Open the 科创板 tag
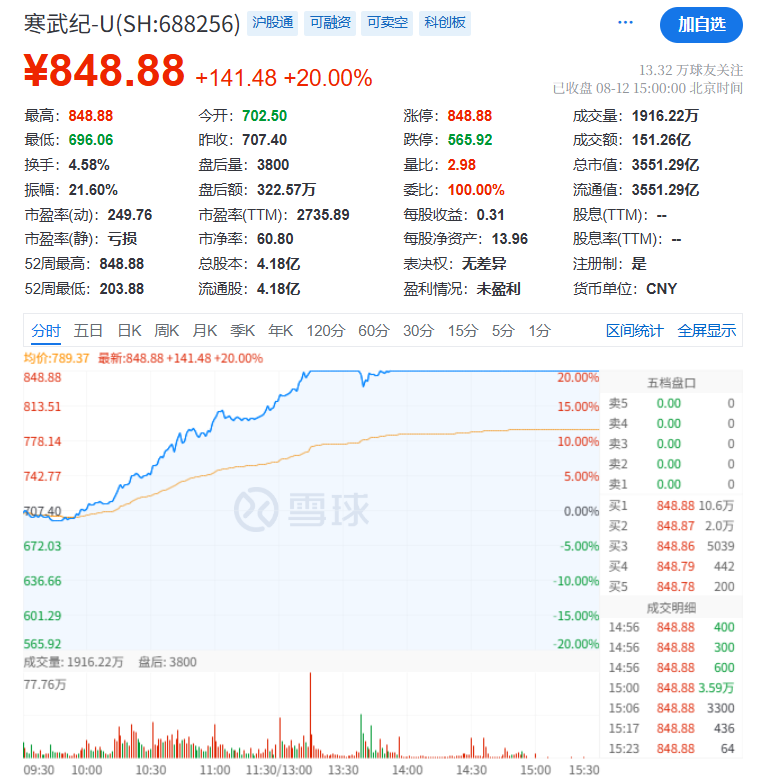 tap(444, 22)
